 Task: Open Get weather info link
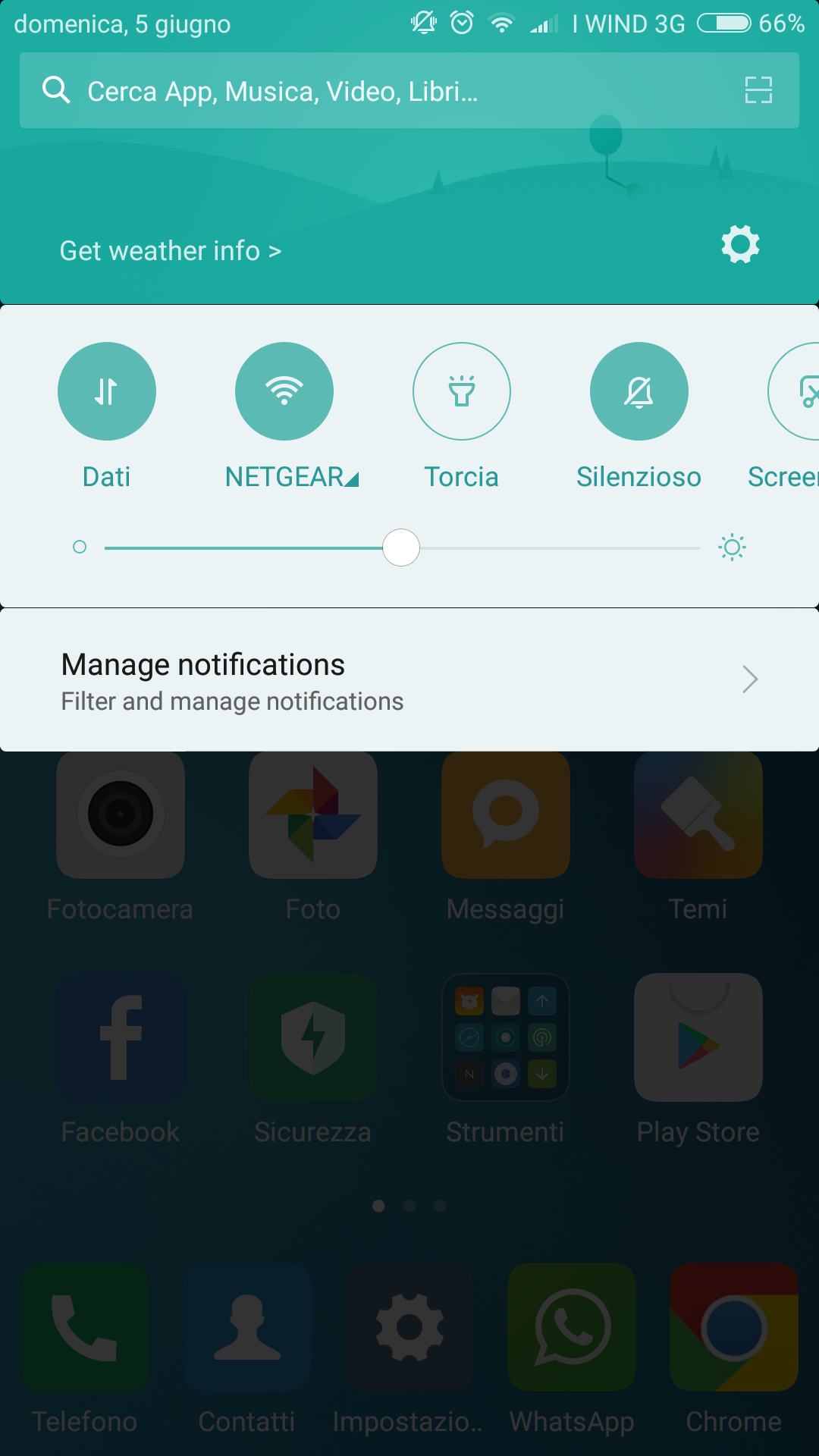click(x=171, y=251)
